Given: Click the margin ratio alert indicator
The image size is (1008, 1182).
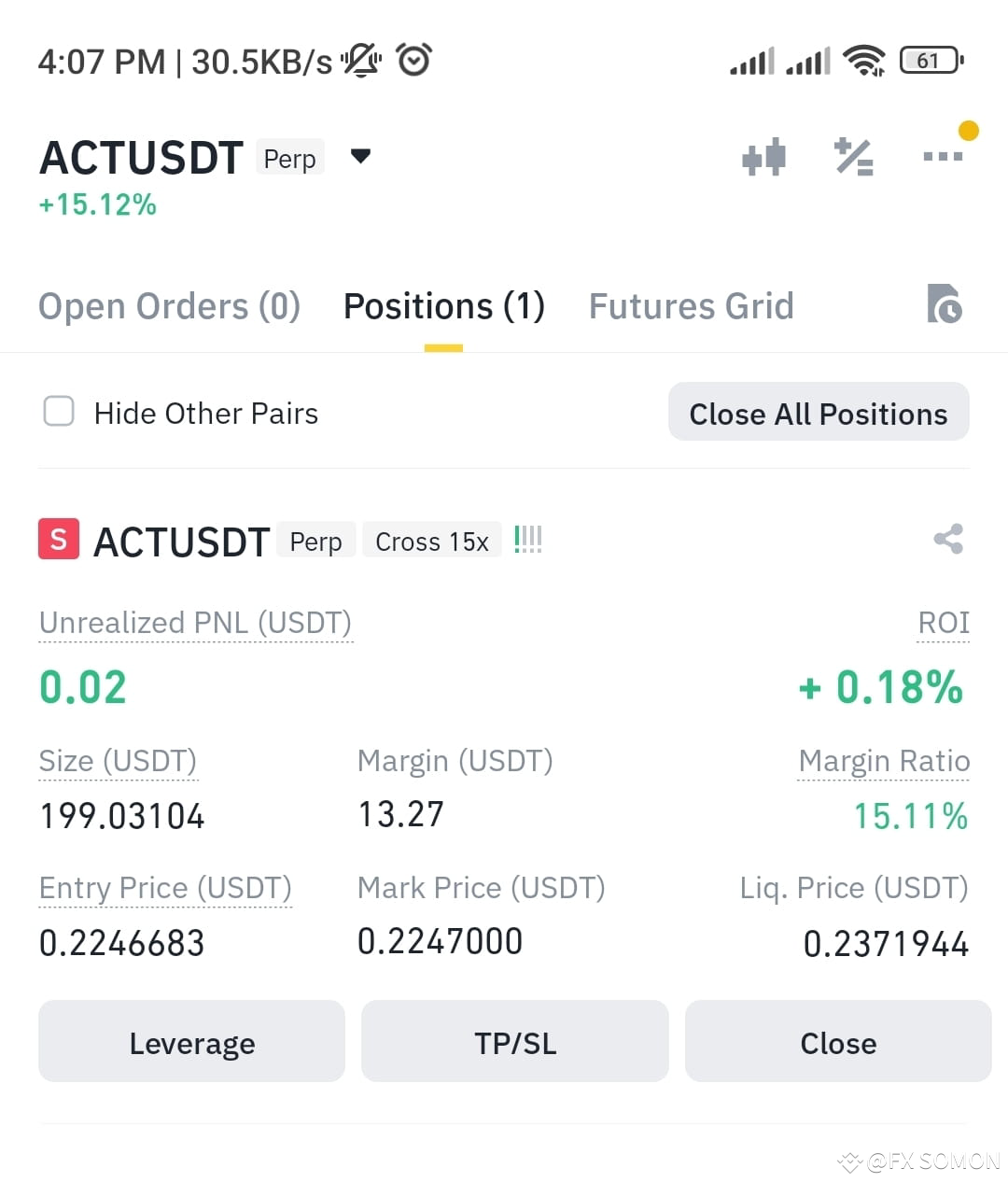Looking at the screenshot, I should (527, 540).
